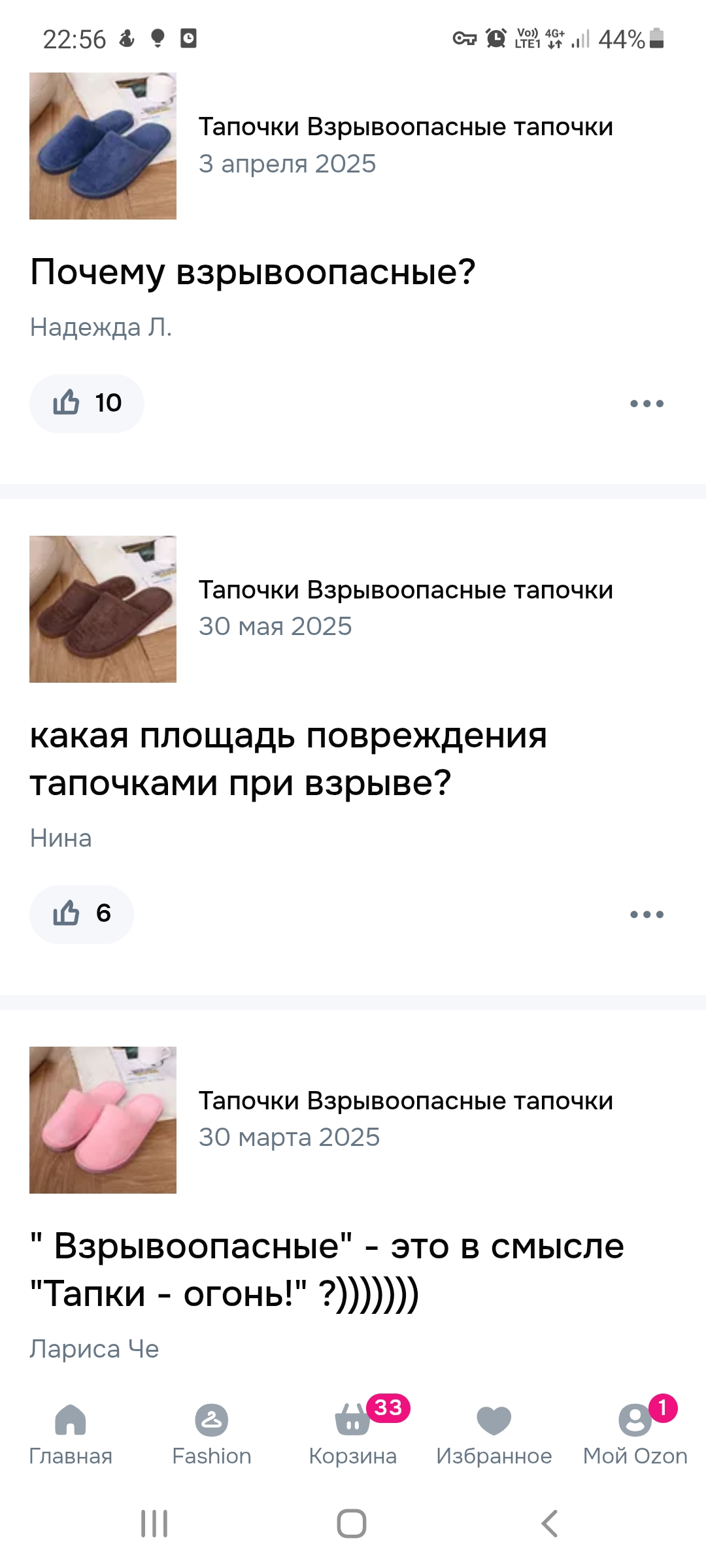Like the question from Нина
Screen dimensions: 706x1568
coord(81,915)
